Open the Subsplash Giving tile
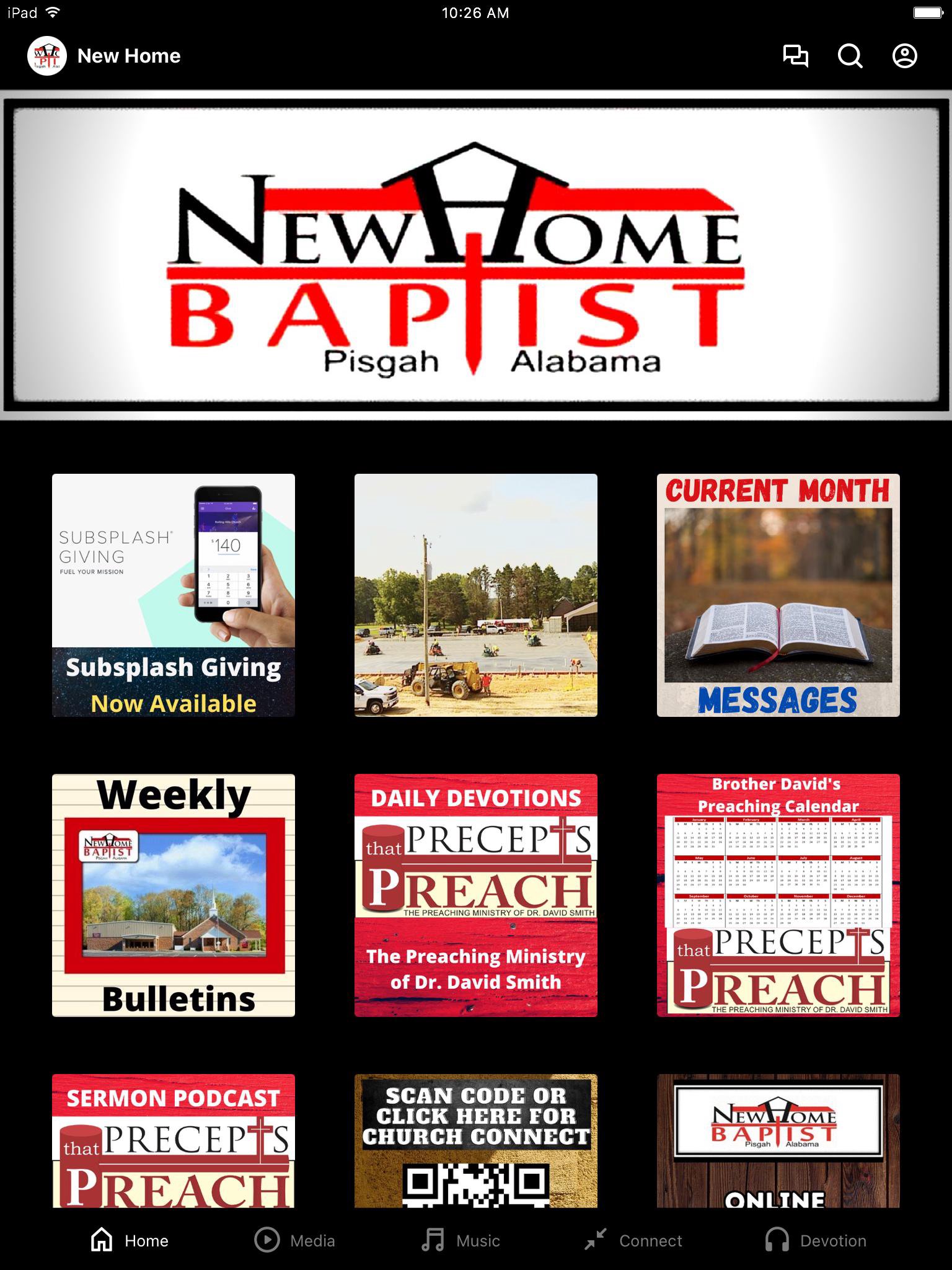 point(174,595)
